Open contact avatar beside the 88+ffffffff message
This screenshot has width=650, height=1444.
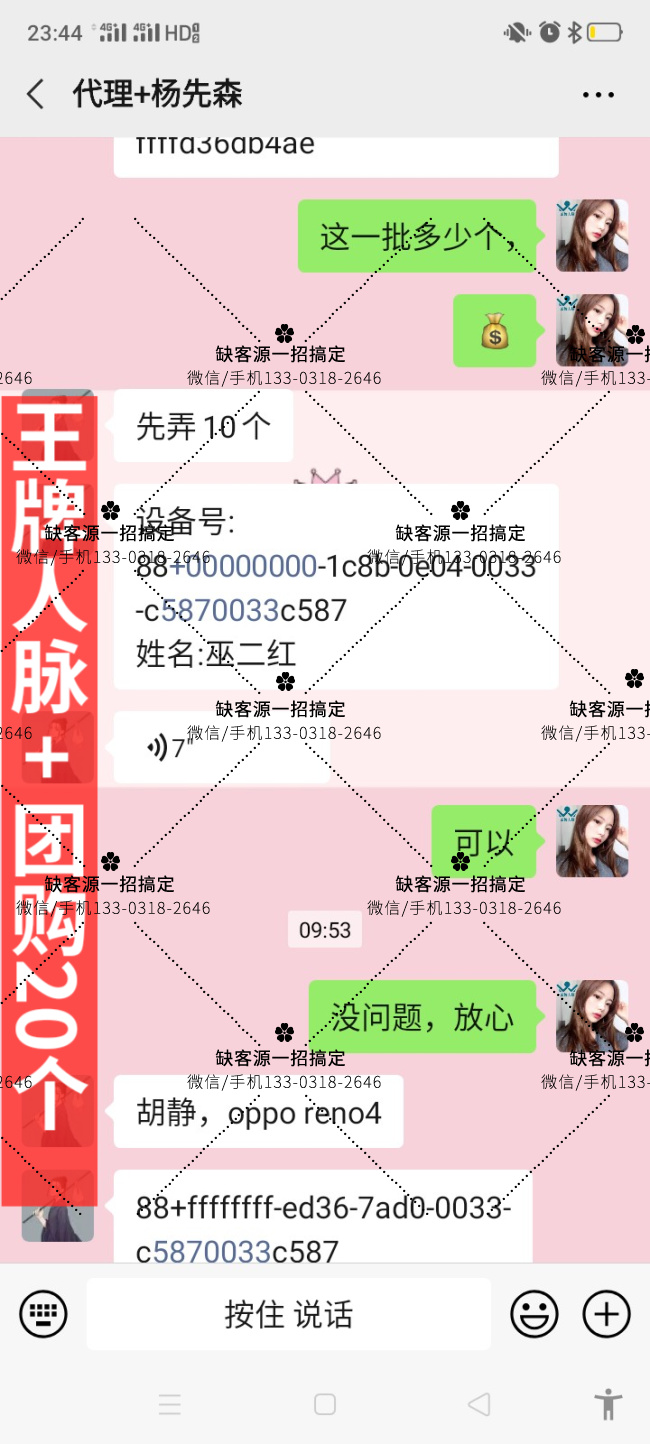tap(58, 1207)
